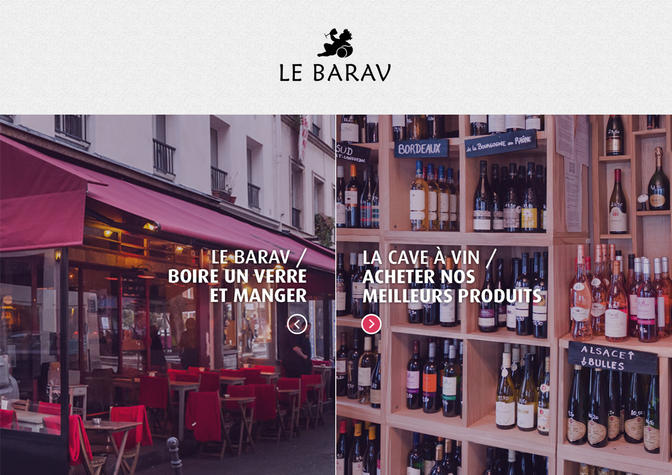672x475 pixels.
Task: Tap the left arrow under Le Barav
Action: [296, 323]
